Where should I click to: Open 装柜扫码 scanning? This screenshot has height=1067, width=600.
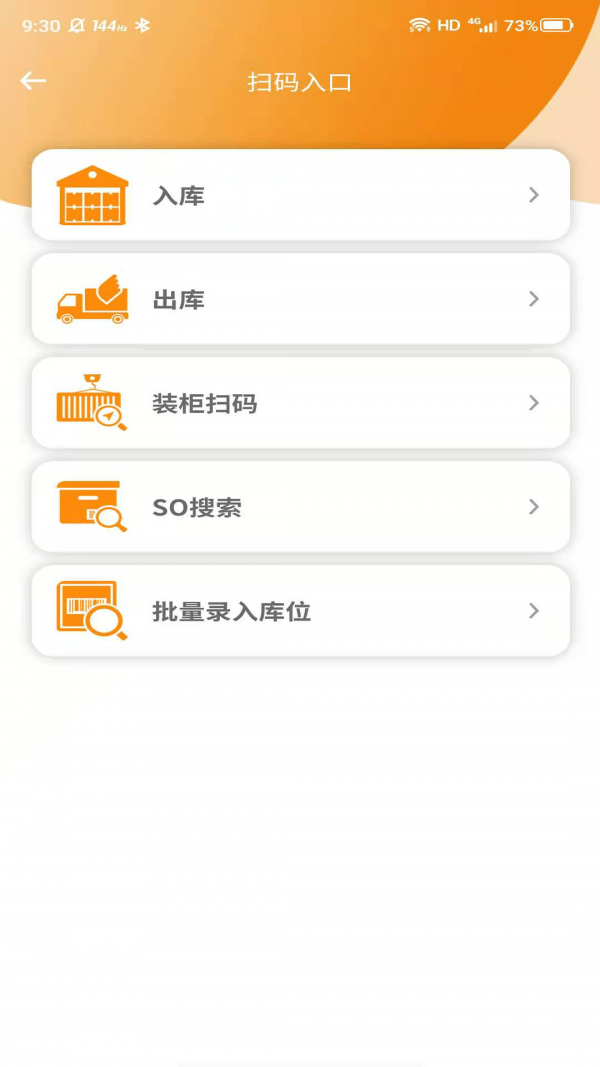tap(300, 403)
